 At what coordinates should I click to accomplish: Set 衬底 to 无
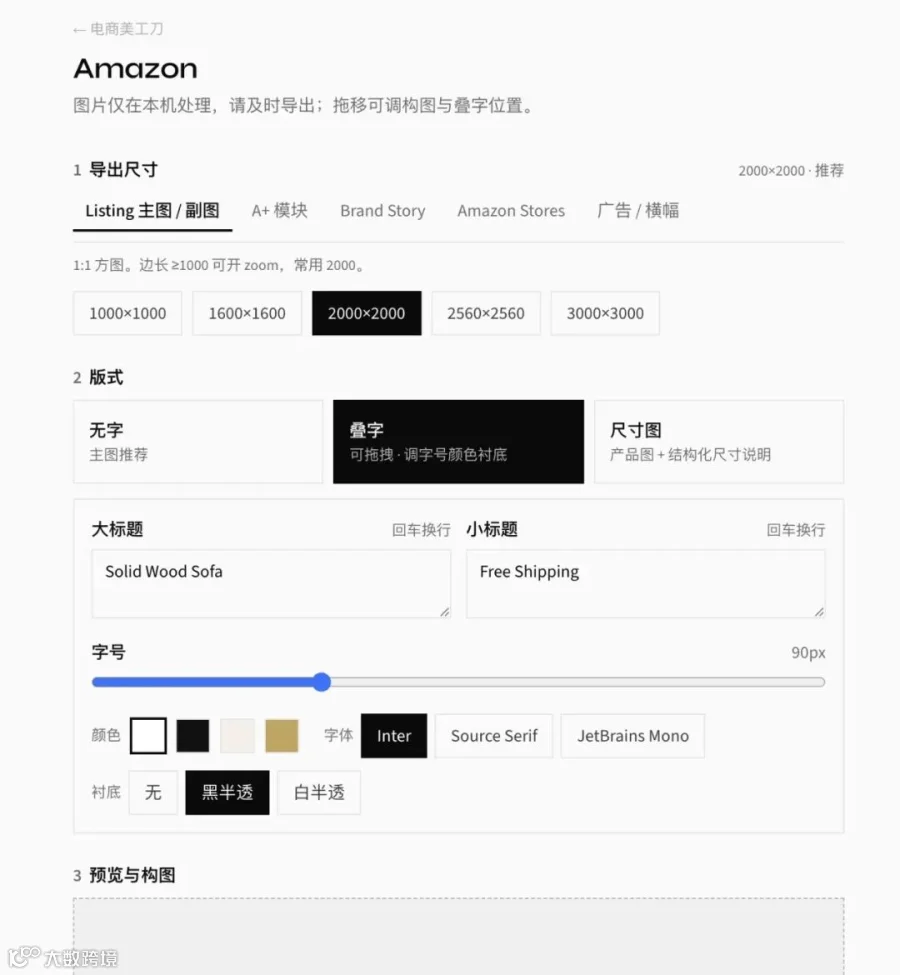tap(153, 793)
